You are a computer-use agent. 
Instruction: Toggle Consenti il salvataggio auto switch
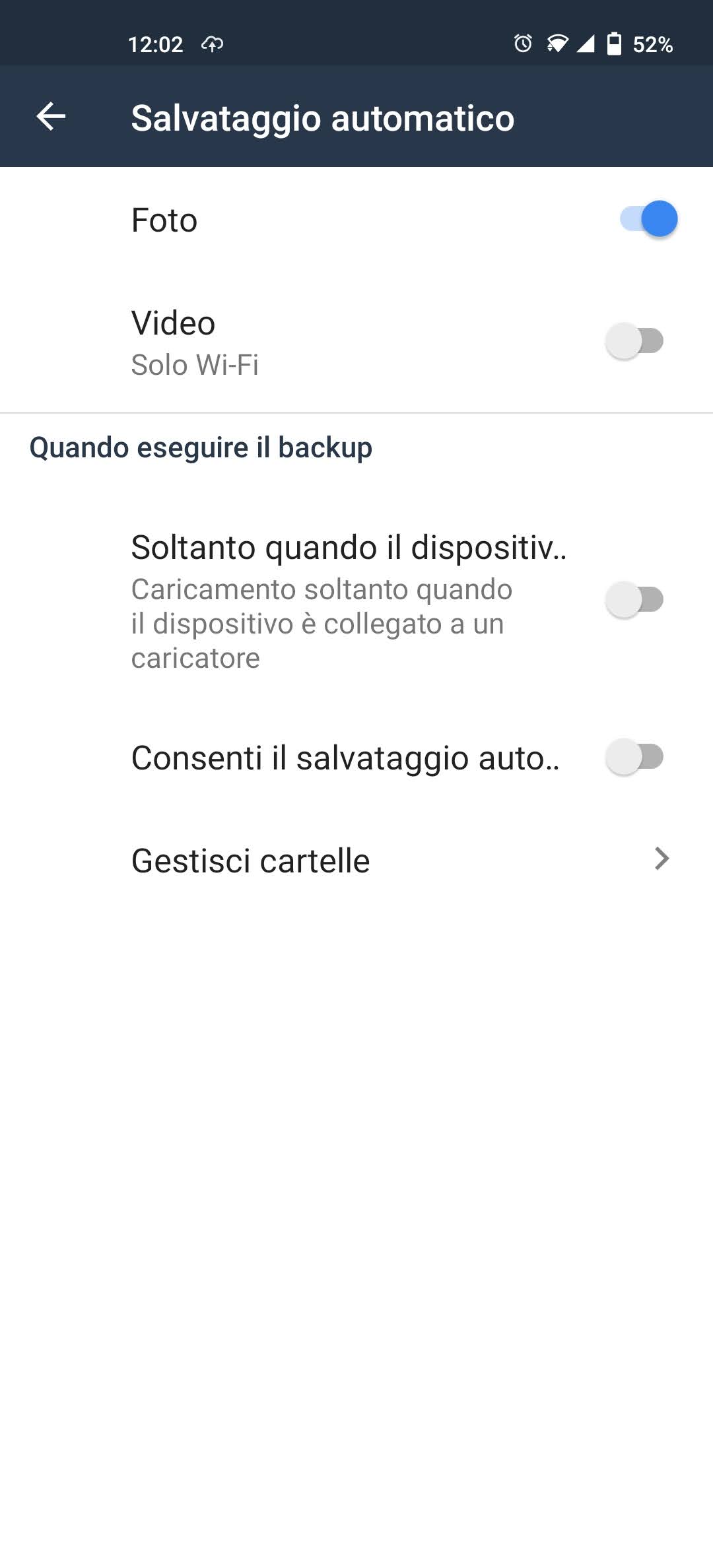[x=634, y=757]
